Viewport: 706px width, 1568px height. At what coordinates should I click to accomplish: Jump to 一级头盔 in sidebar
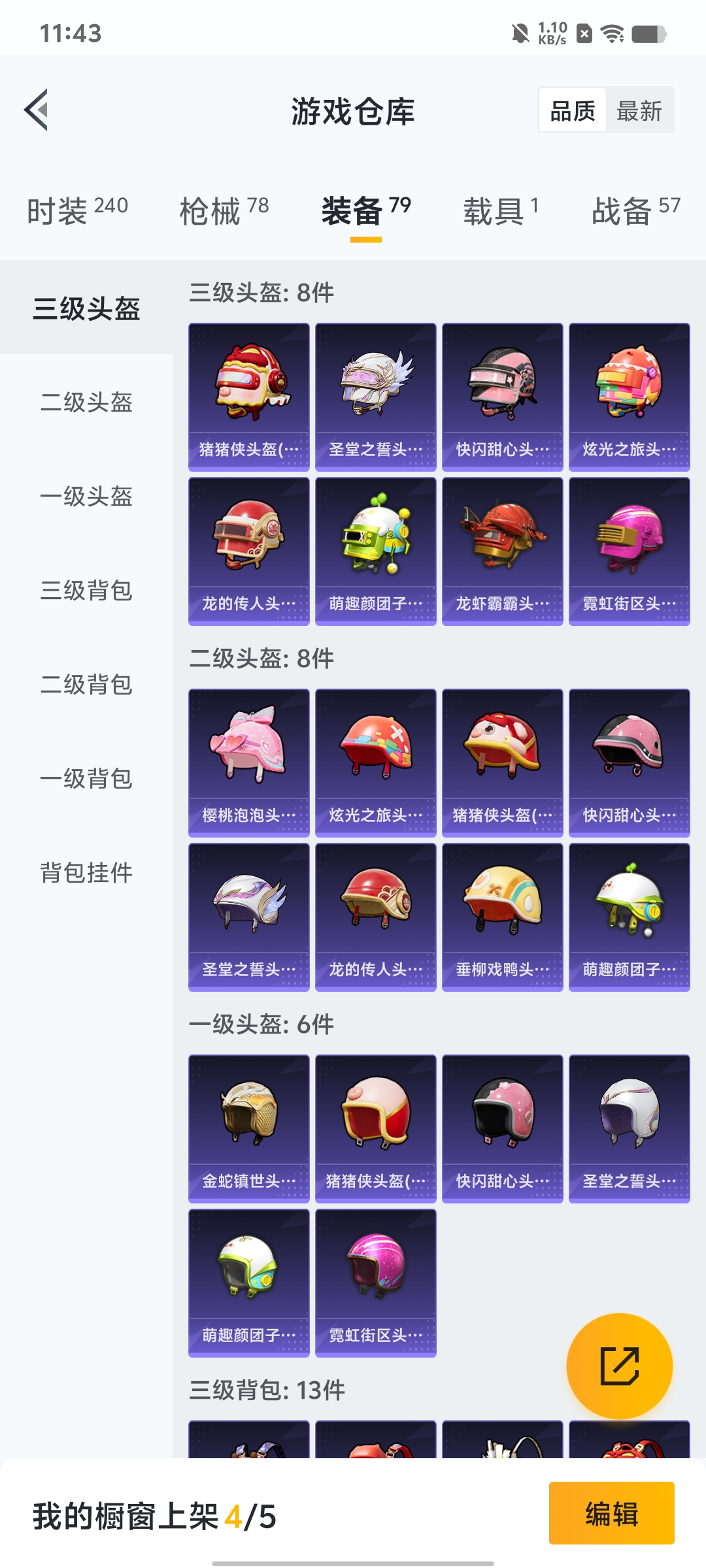click(x=86, y=497)
